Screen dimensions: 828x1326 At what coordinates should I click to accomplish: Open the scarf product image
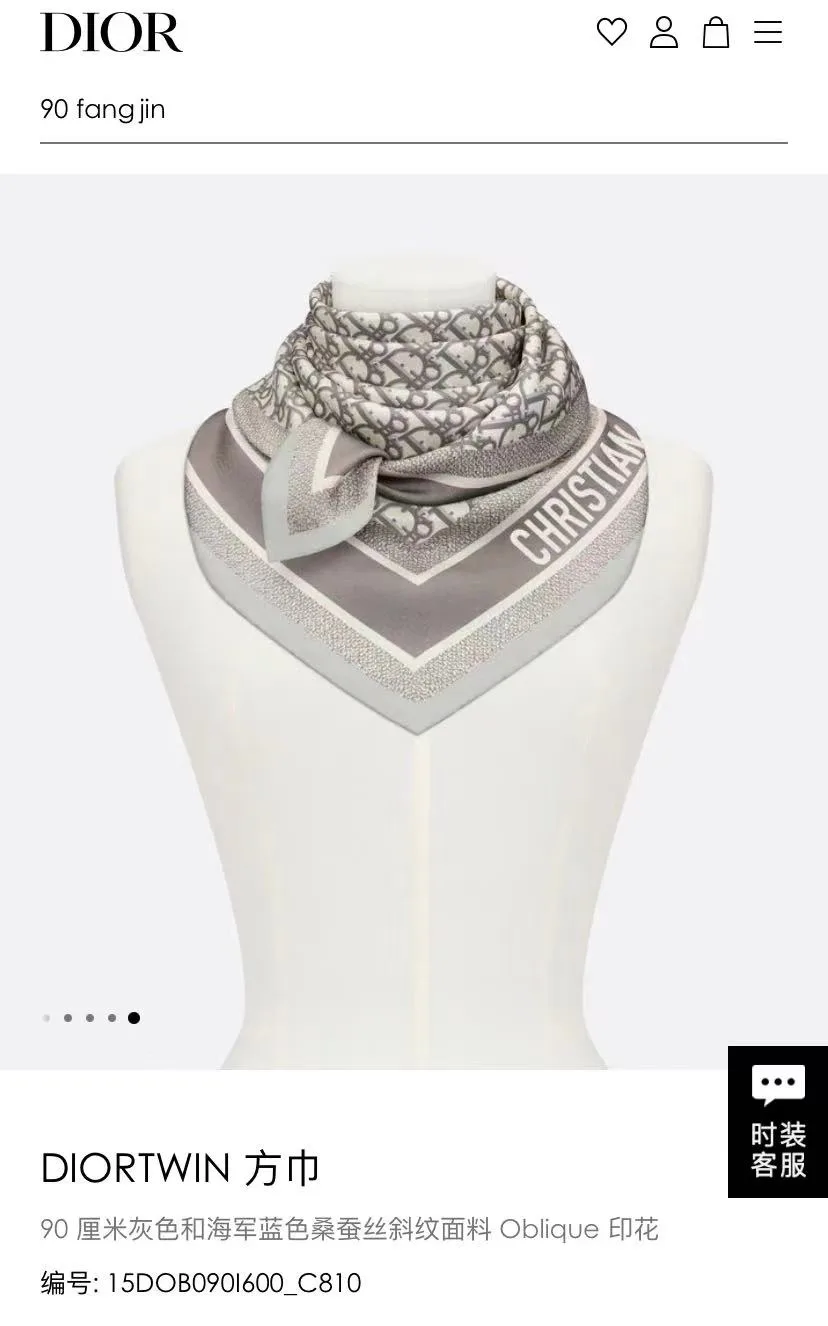pyautogui.click(x=414, y=622)
